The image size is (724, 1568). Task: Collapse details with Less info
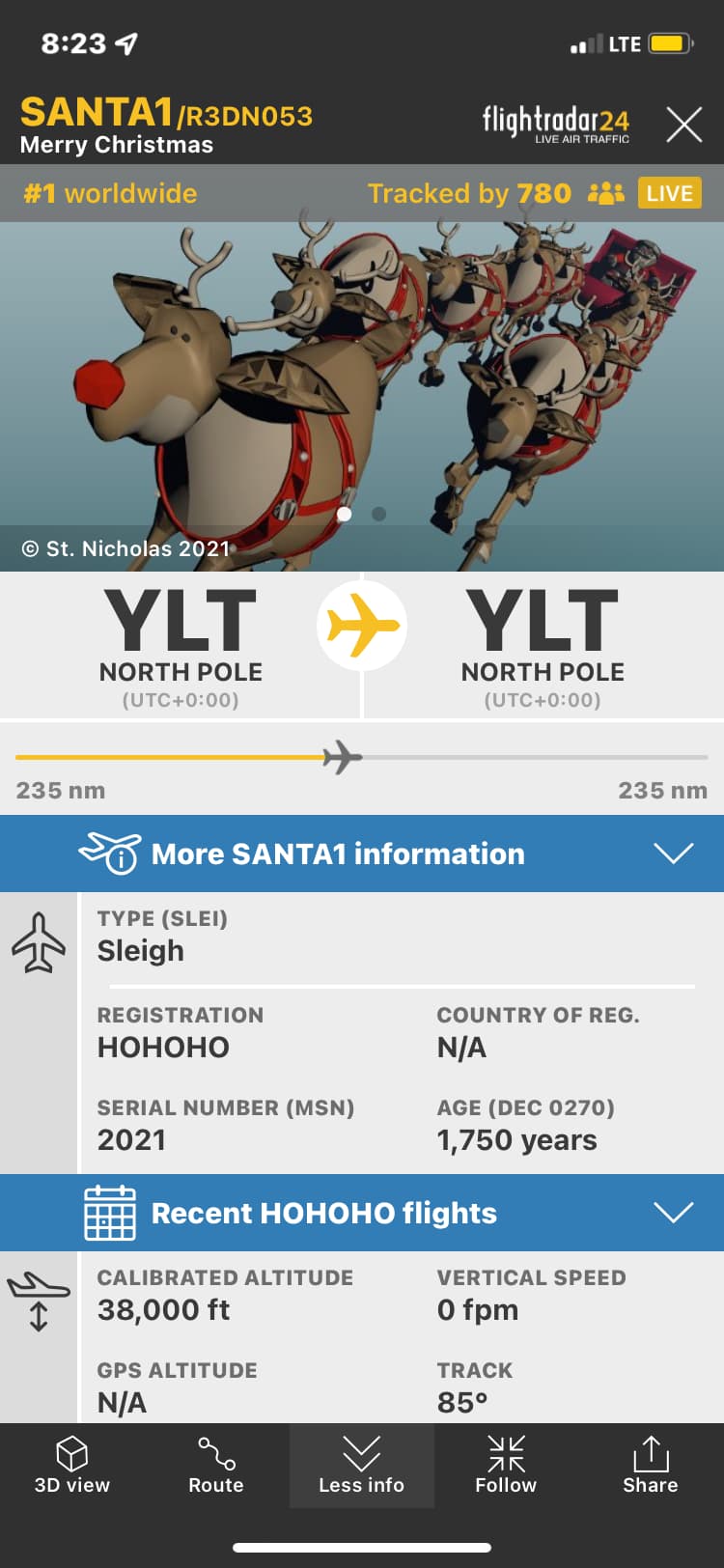click(362, 1466)
